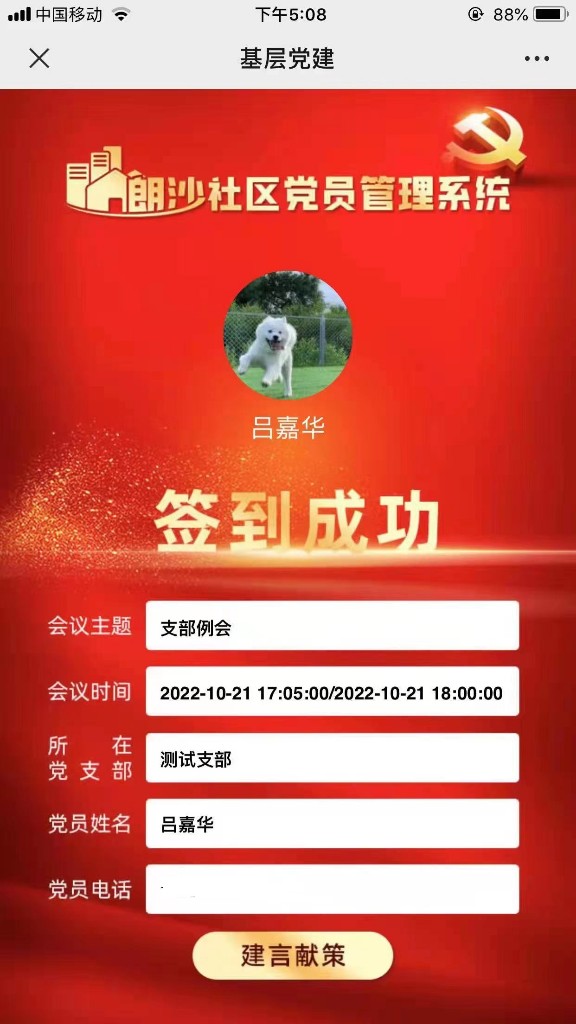Tap the 所在党支部 field showing 测试支部

[x=332, y=758]
